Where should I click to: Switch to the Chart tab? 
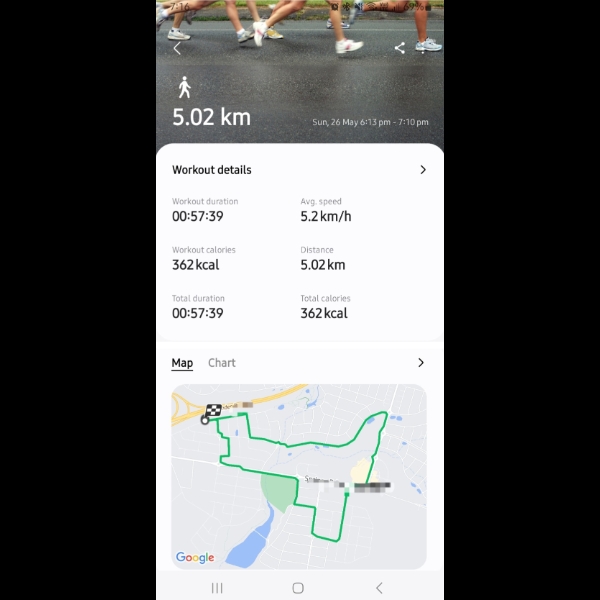[222, 363]
